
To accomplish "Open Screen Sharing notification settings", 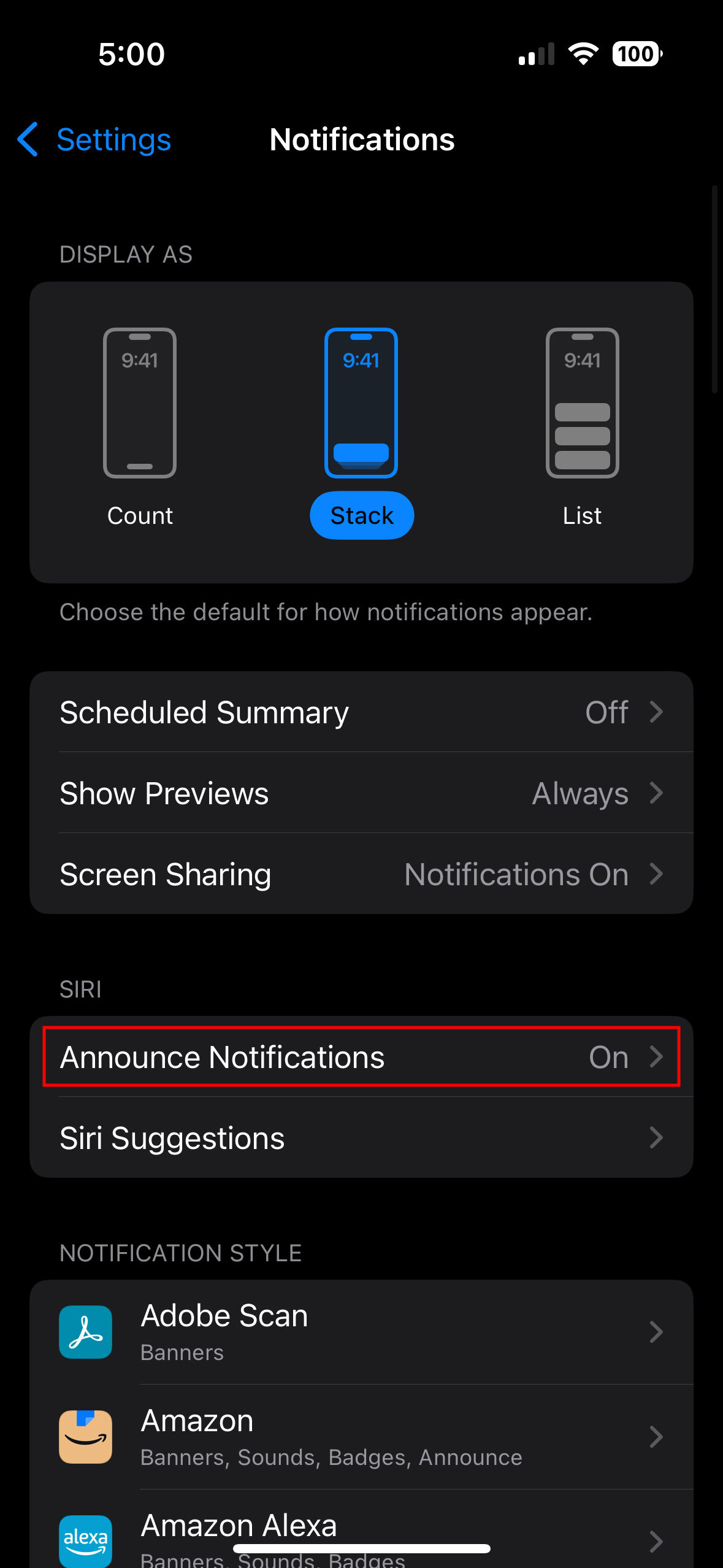I will [x=361, y=874].
